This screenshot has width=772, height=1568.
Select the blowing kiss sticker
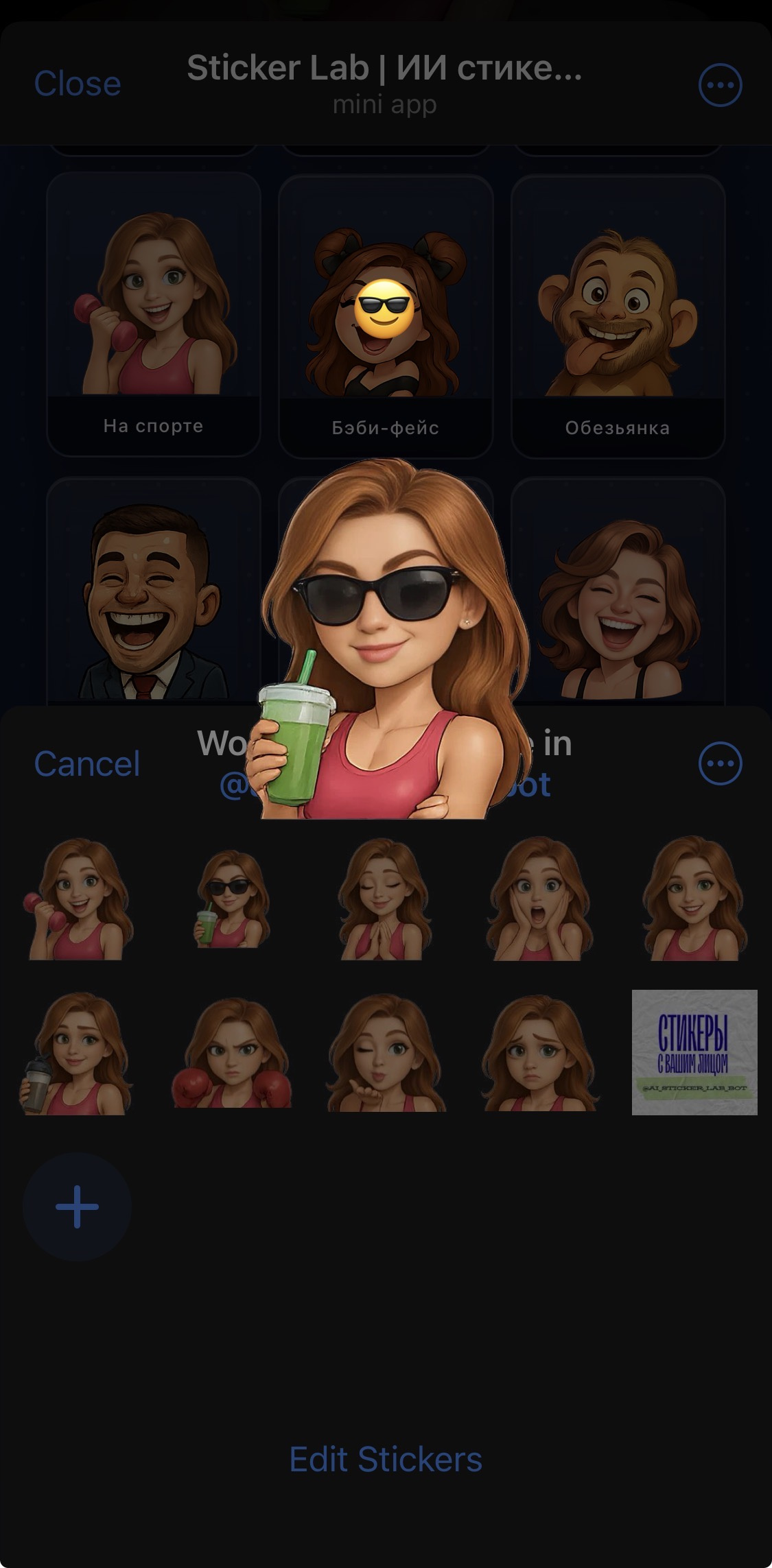pyautogui.click(x=384, y=1053)
